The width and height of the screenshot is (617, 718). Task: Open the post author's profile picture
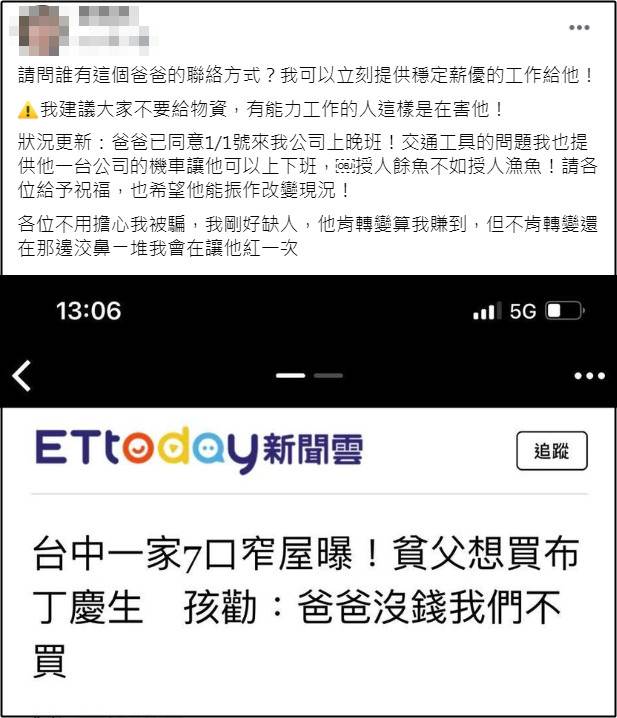click(x=41, y=30)
